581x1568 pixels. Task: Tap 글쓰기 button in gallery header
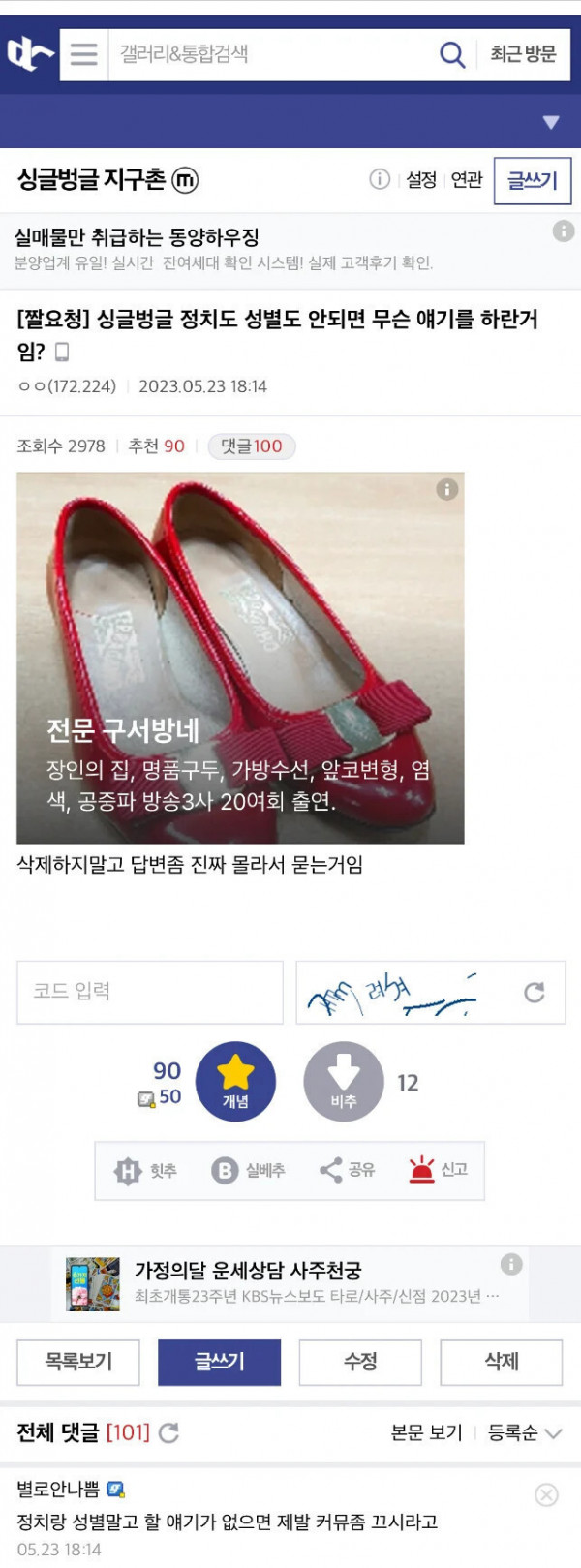pyautogui.click(x=532, y=180)
